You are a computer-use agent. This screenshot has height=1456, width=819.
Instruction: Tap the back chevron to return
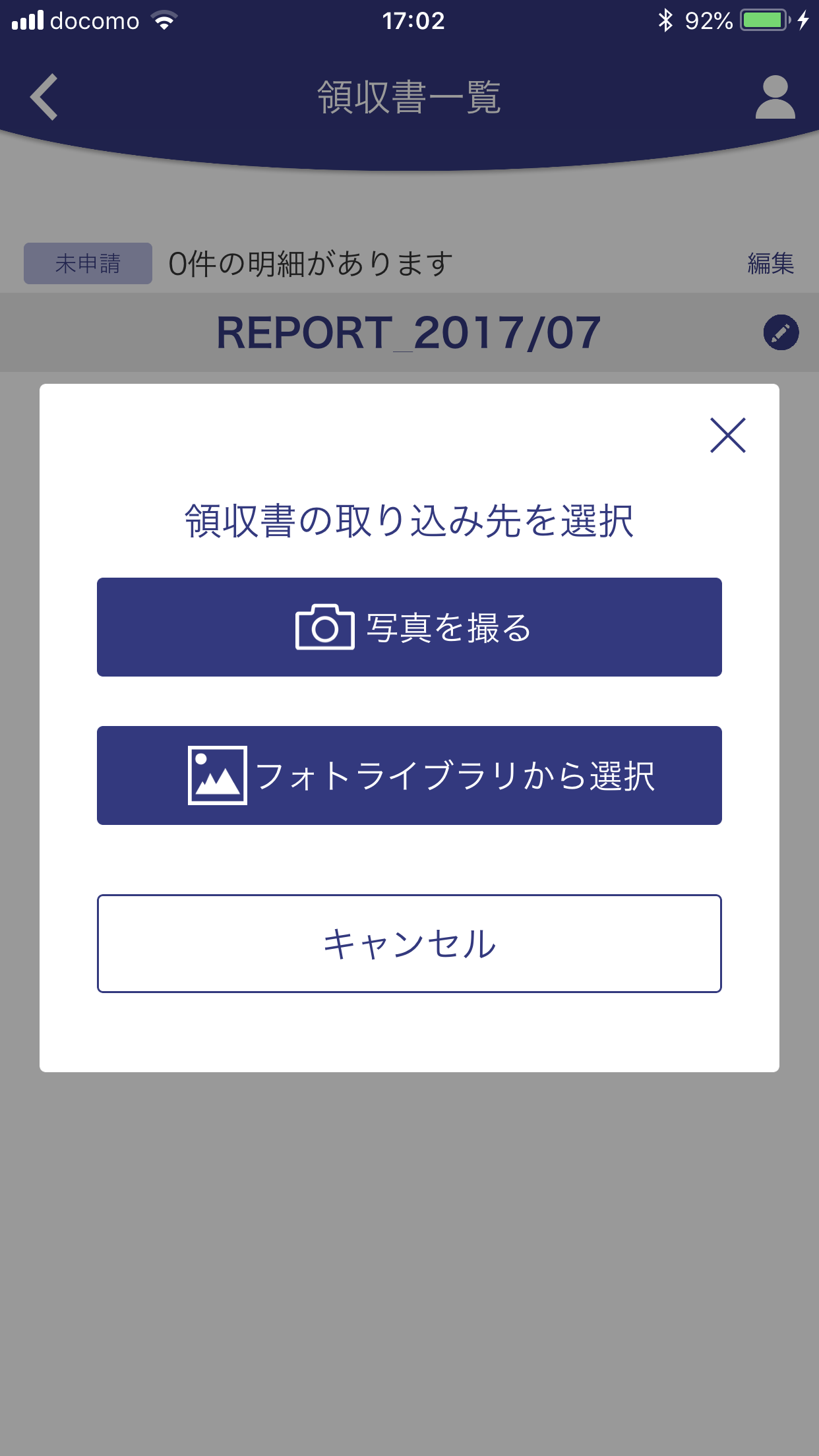[x=44, y=98]
